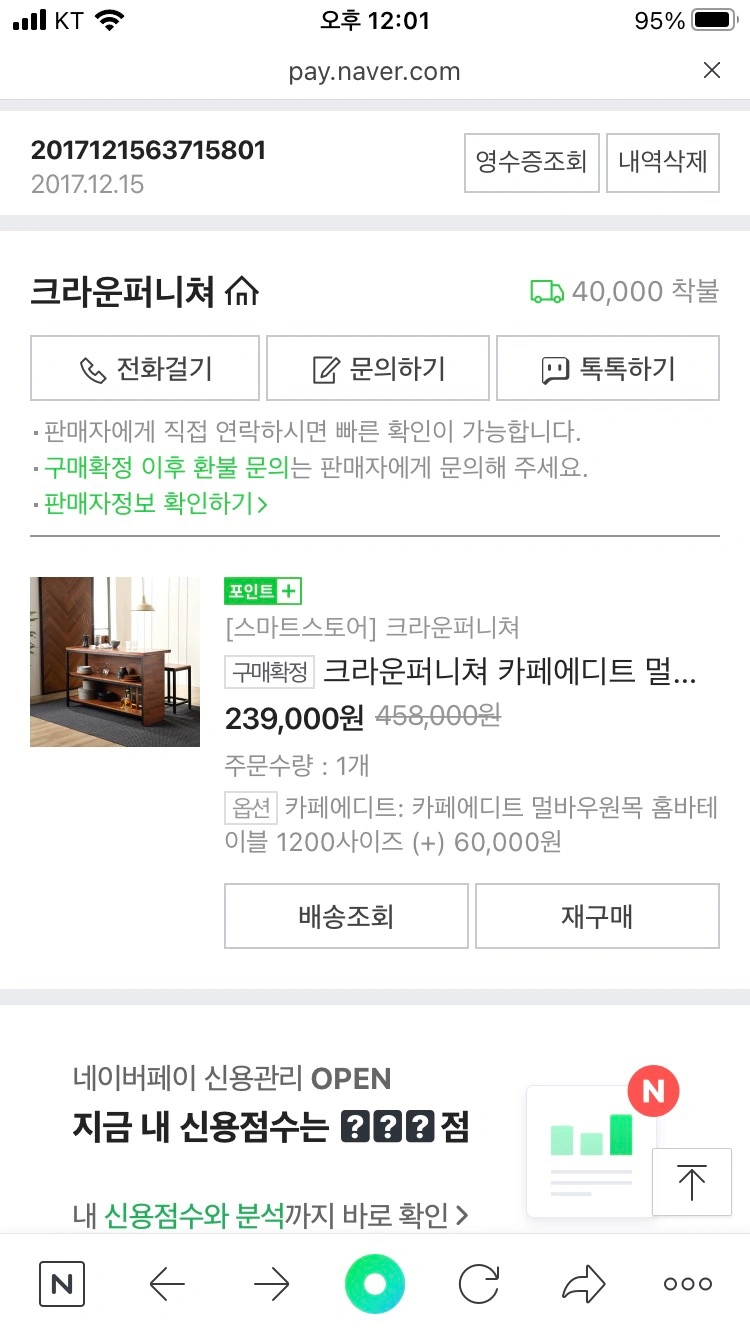Image resolution: width=750 pixels, height=1334 pixels.
Task: Go back to previous page
Action: tap(167, 1284)
